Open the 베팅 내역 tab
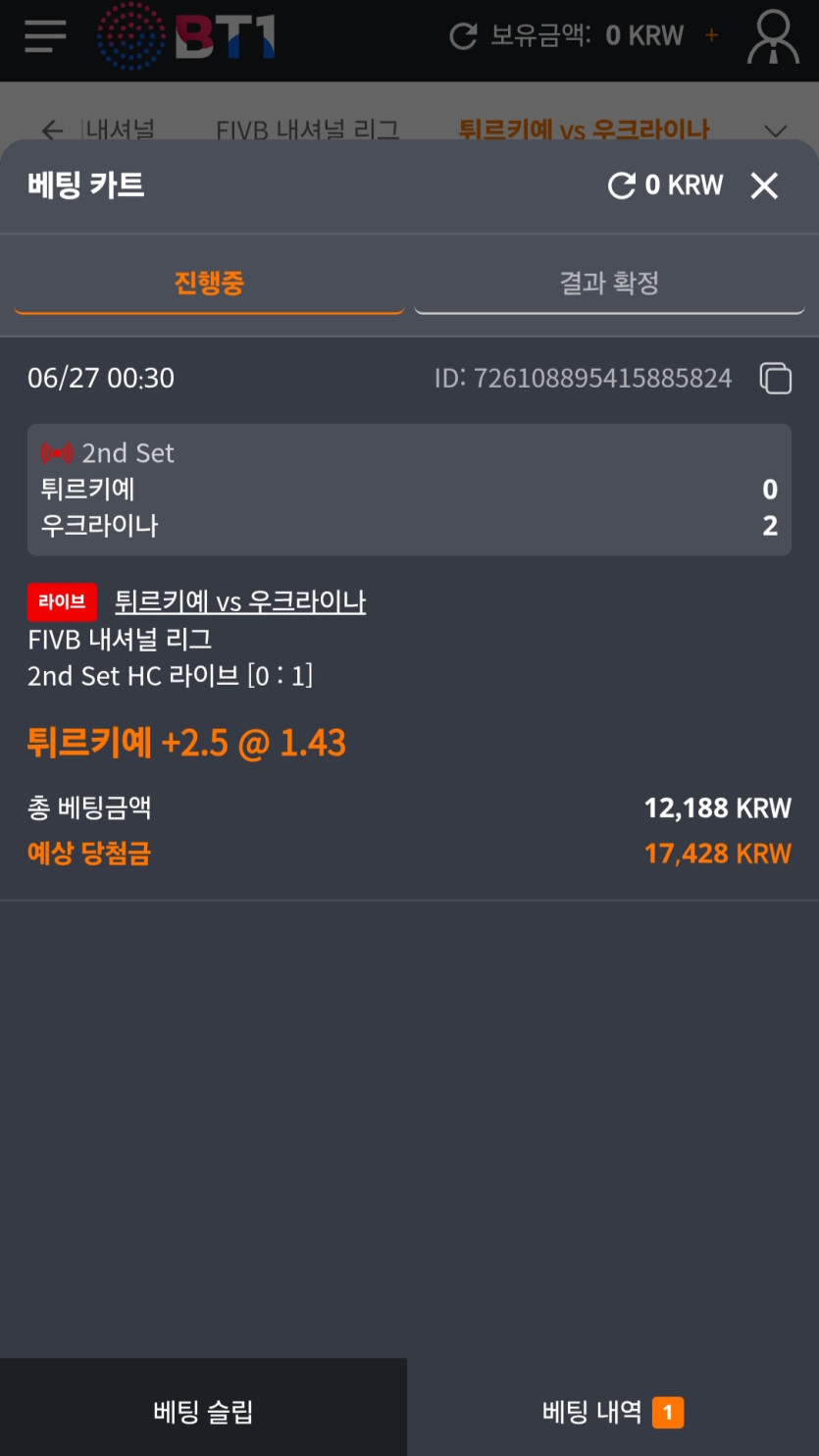Screen dimensions: 819x1456 point(613,1412)
